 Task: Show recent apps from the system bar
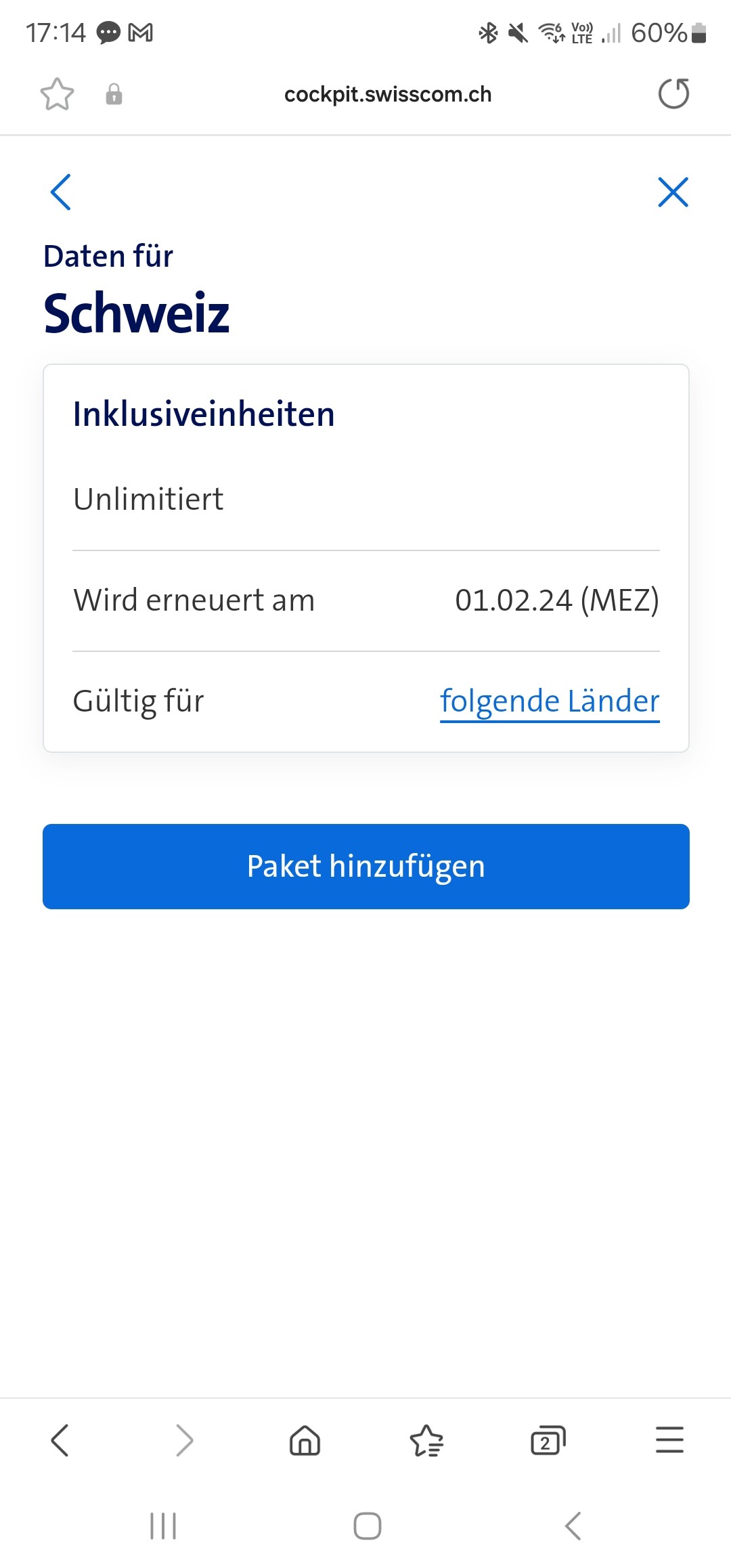pyautogui.click(x=163, y=1526)
